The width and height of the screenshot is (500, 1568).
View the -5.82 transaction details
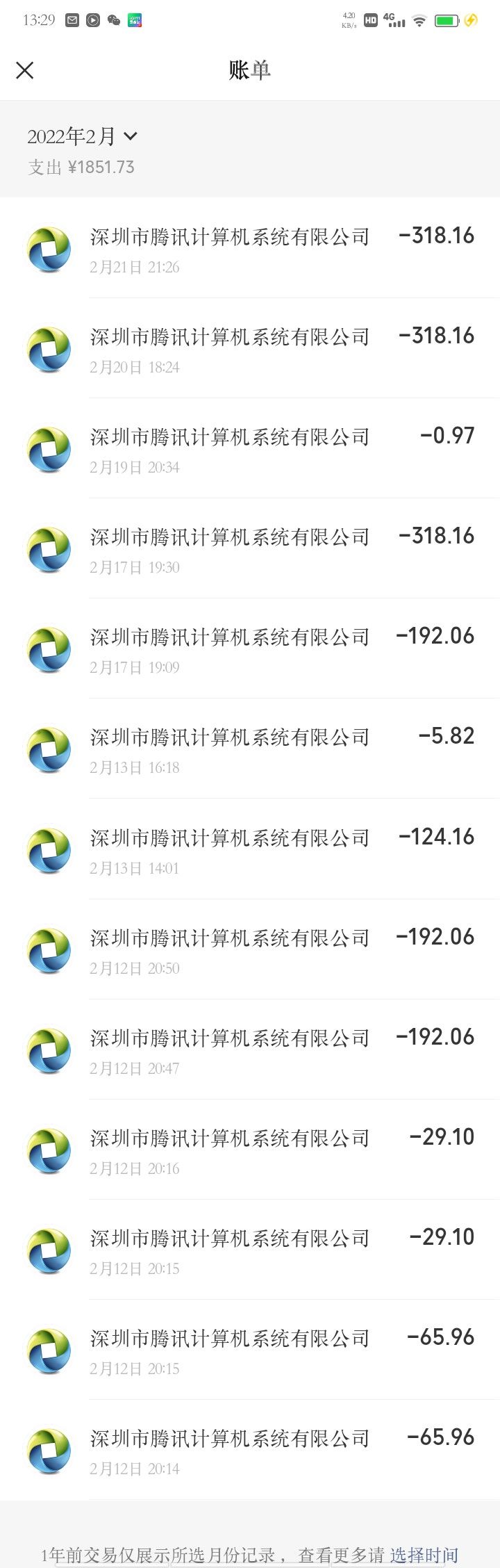[250, 749]
